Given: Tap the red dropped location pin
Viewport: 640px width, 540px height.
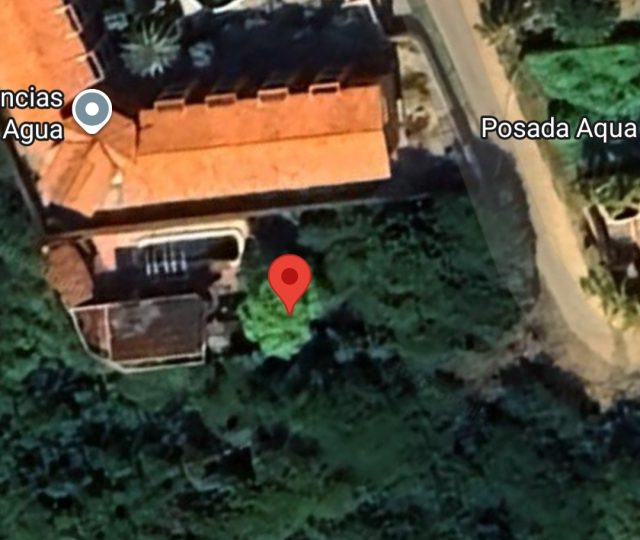Looking at the screenshot, I should coord(291,279).
